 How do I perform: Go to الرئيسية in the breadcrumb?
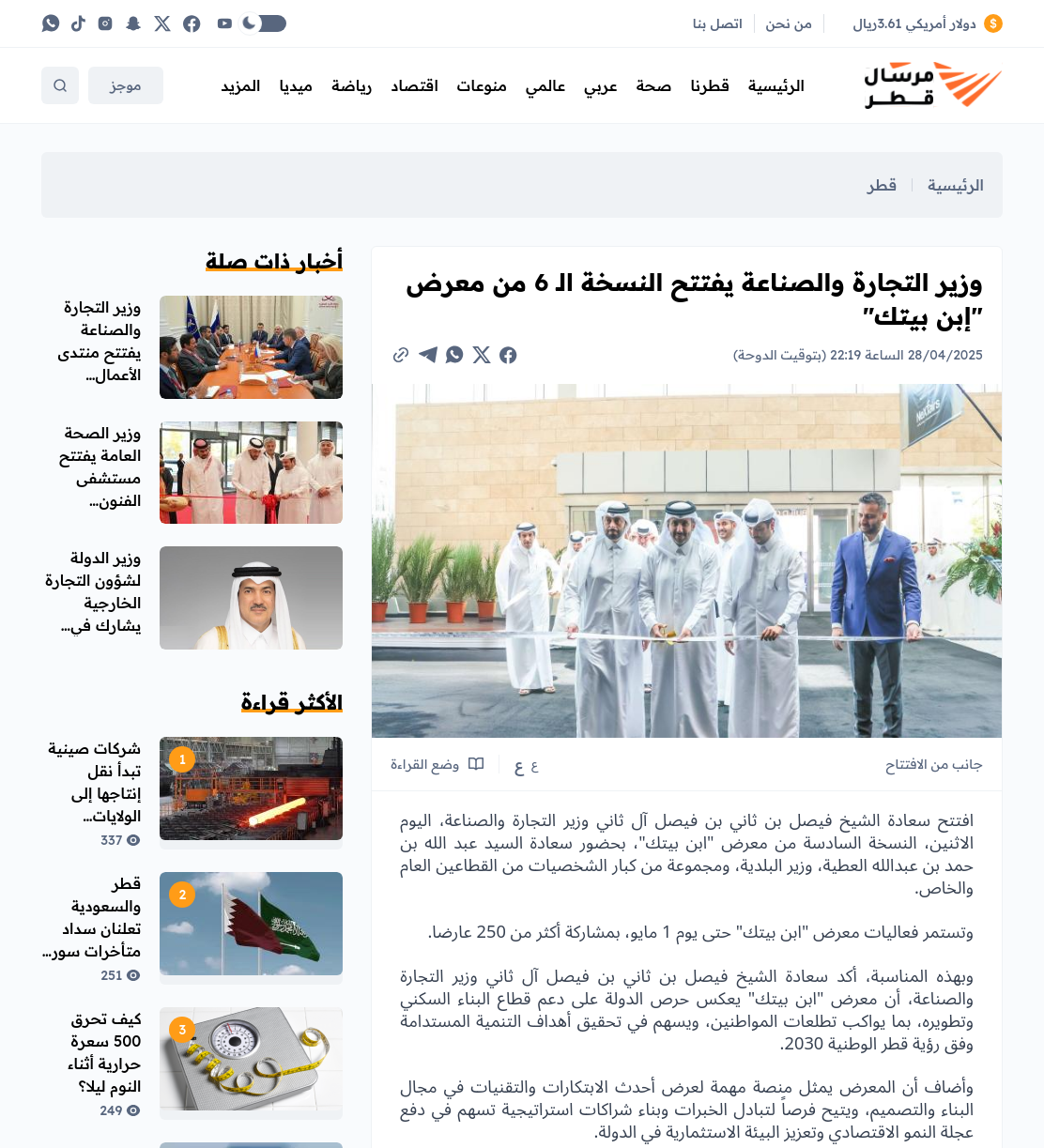956,185
